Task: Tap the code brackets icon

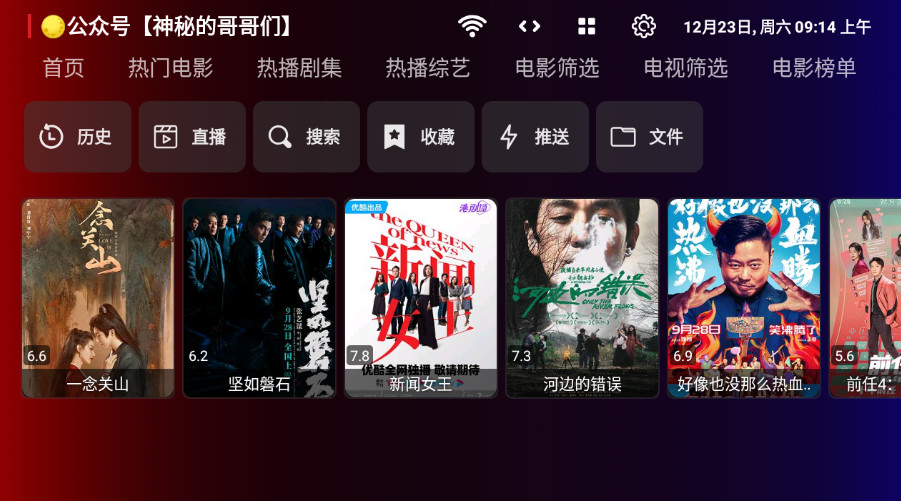Action: coord(530,26)
